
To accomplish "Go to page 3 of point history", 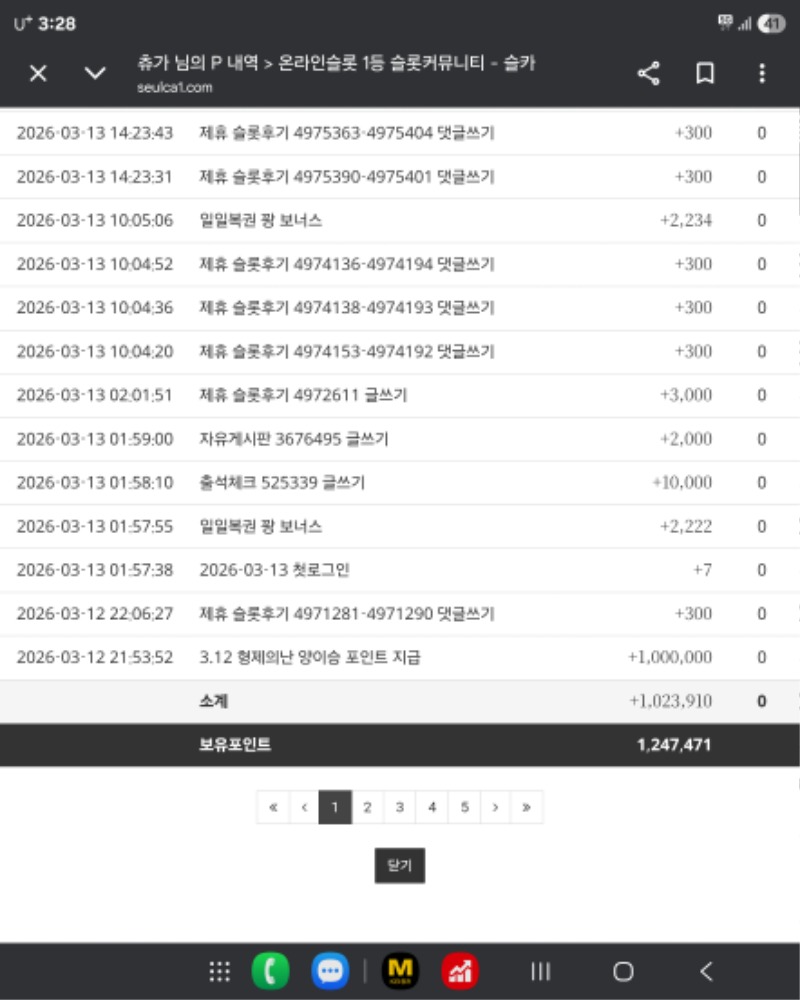I will (399, 807).
